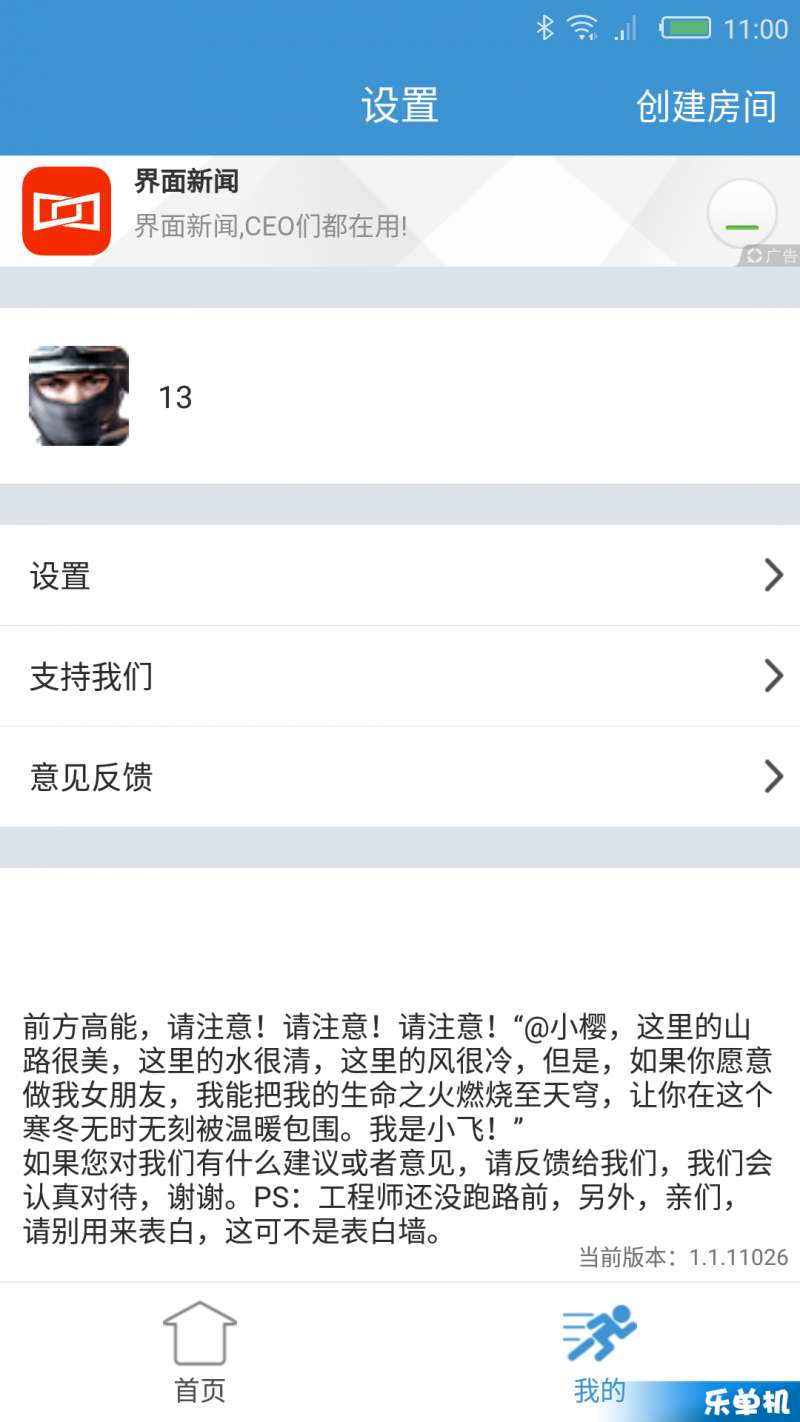The width and height of the screenshot is (800, 1422).
Task: Tap 创建房间 in the top bar
Action: pyautogui.click(x=706, y=106)
